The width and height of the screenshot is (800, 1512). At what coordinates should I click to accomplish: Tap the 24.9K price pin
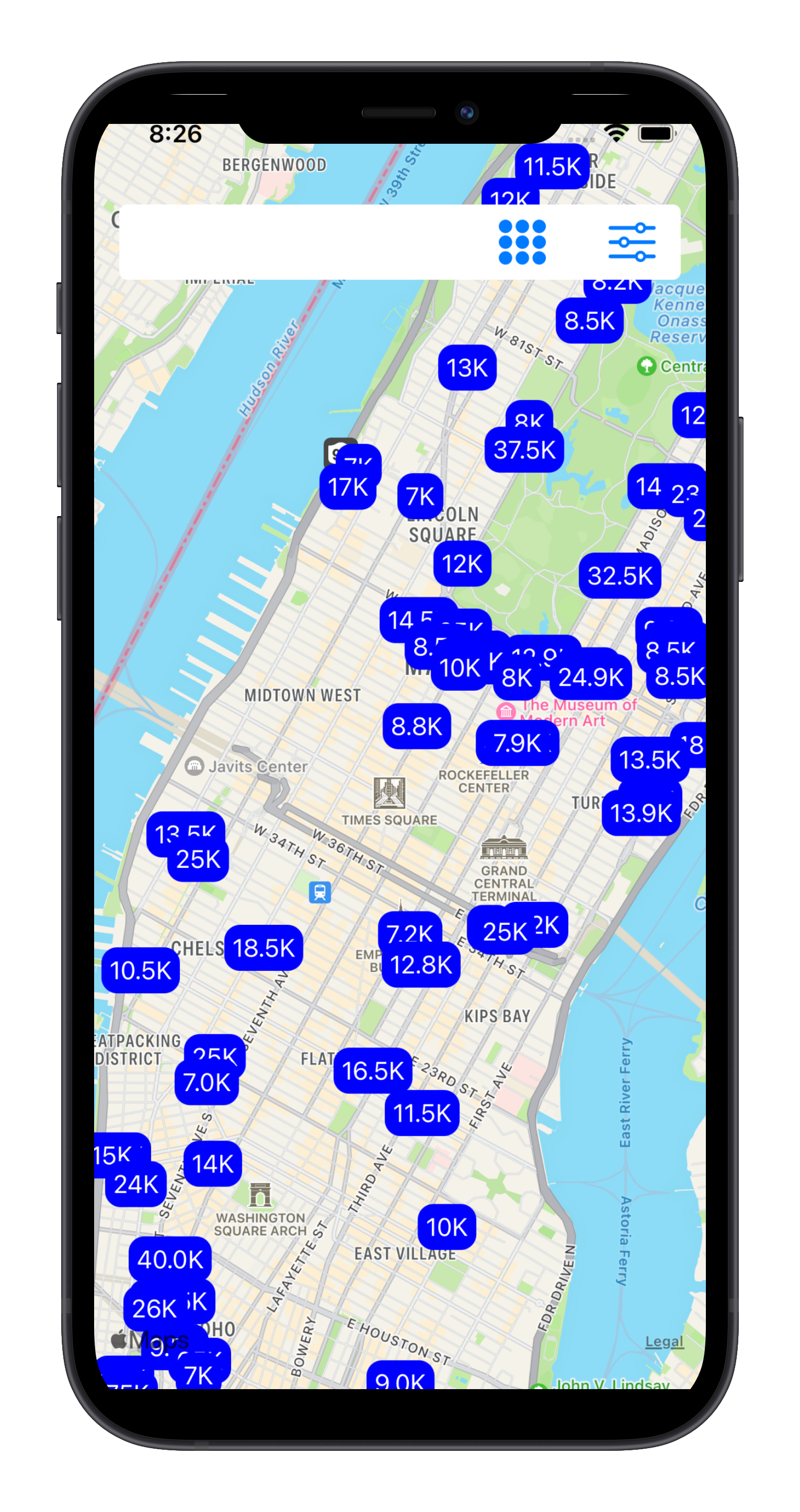click(x=590, y=678)
